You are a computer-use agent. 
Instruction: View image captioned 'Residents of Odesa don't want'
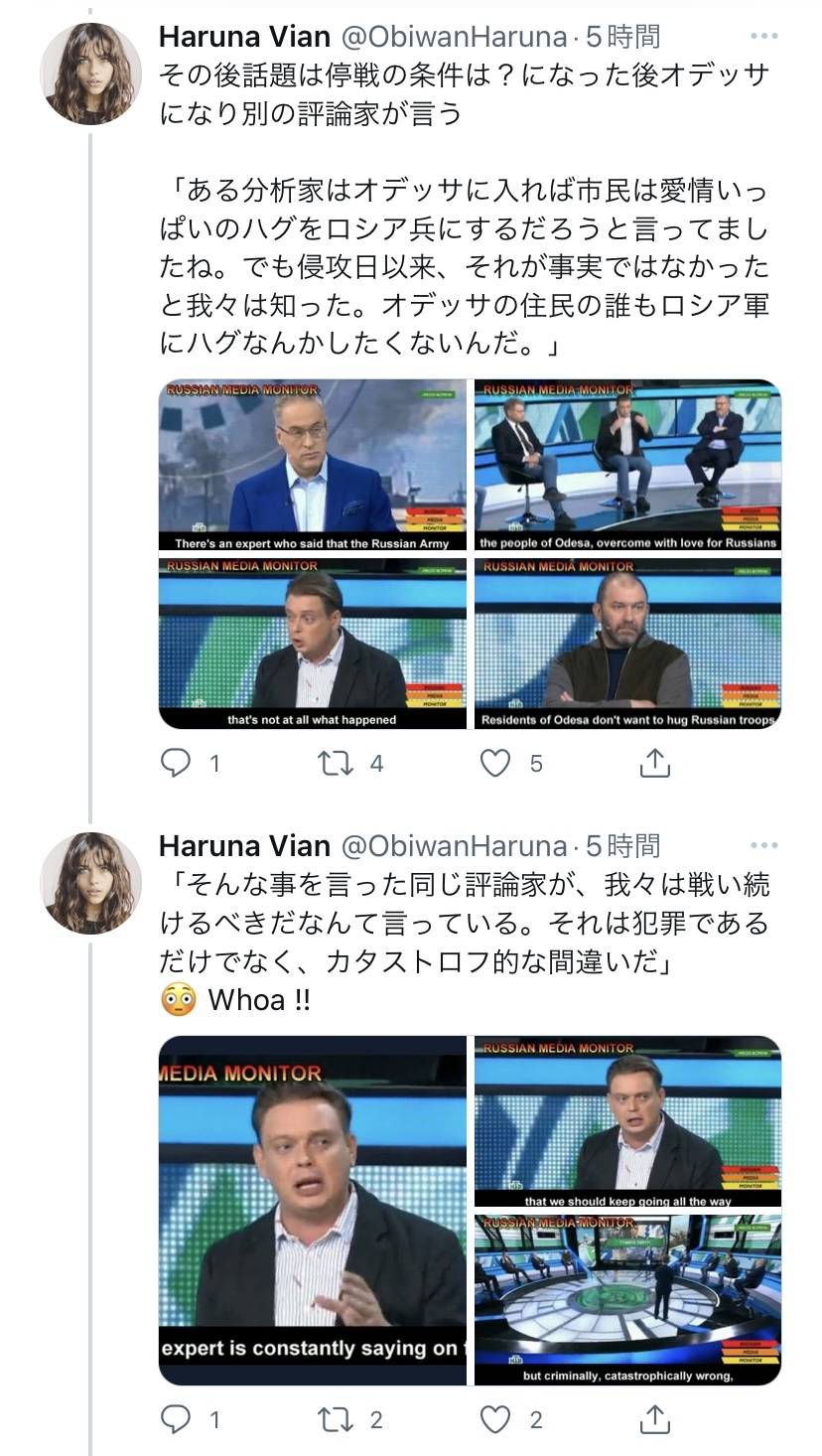coord(627,643)
